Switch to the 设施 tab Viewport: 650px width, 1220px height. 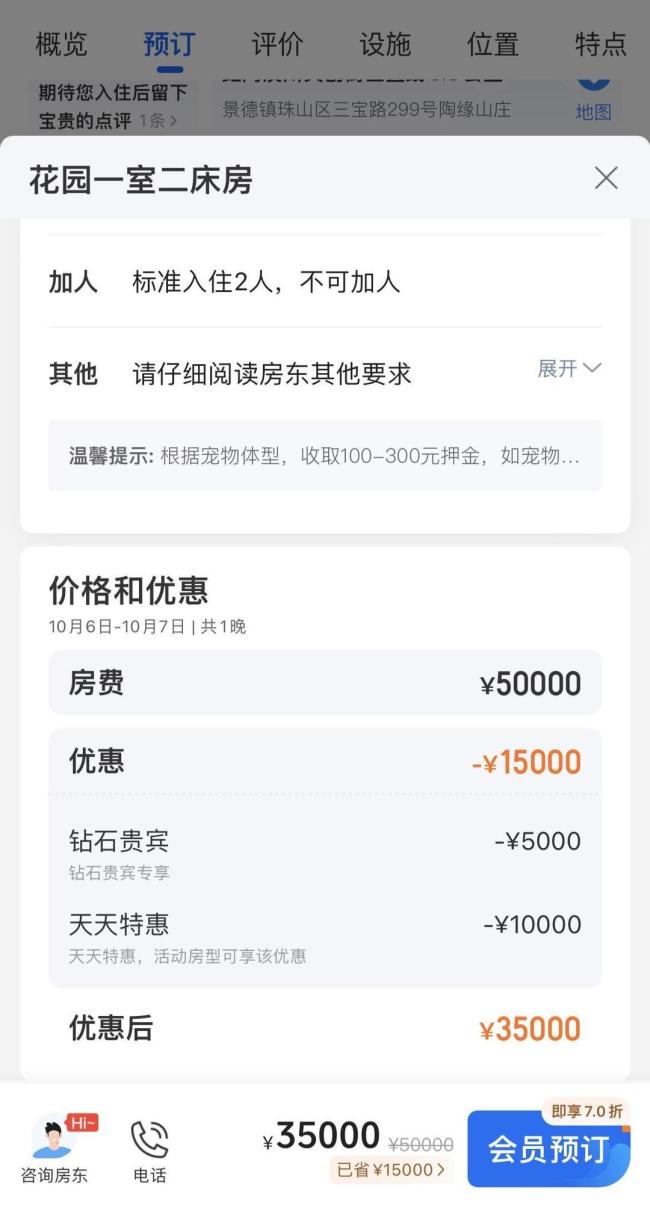coord(385,44)
